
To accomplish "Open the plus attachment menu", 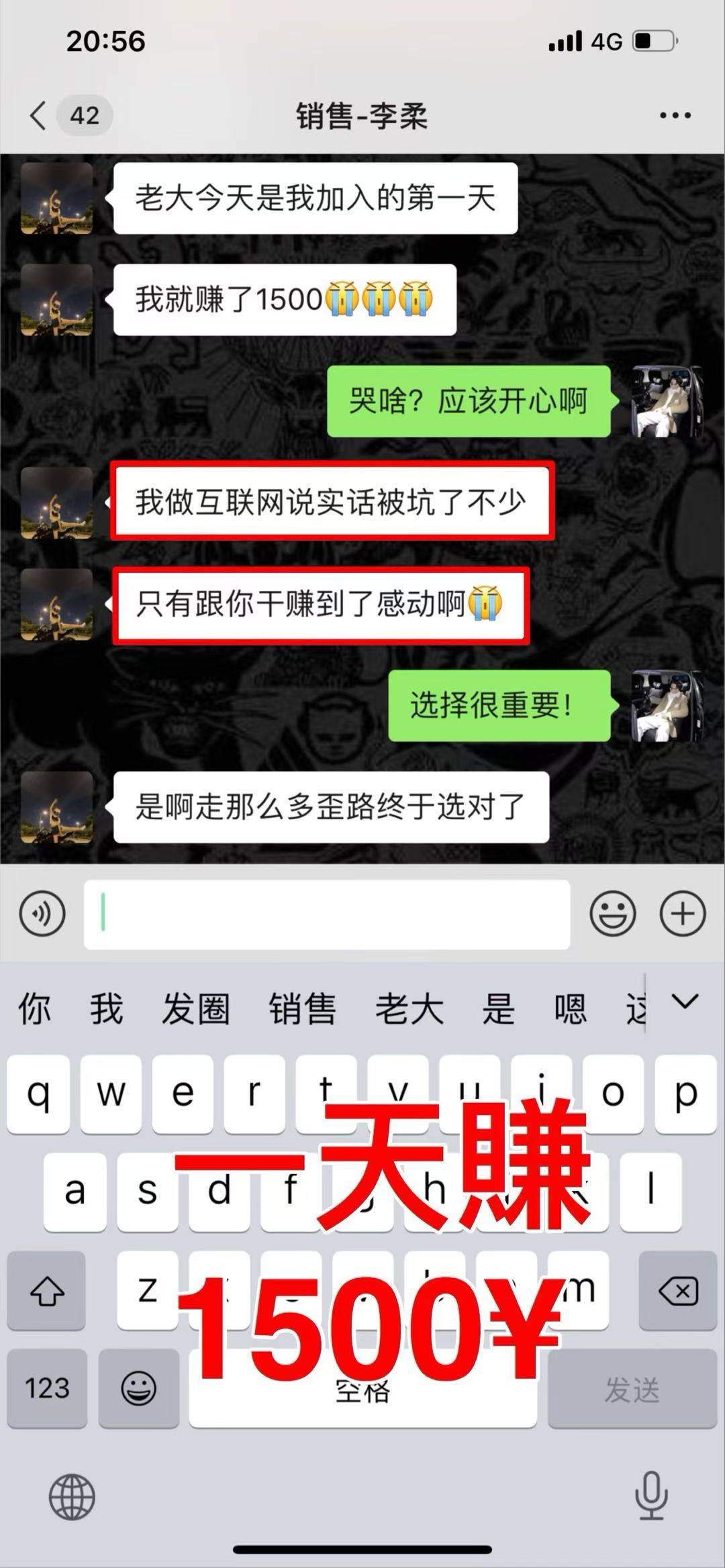I will click(x=683, y=914).
